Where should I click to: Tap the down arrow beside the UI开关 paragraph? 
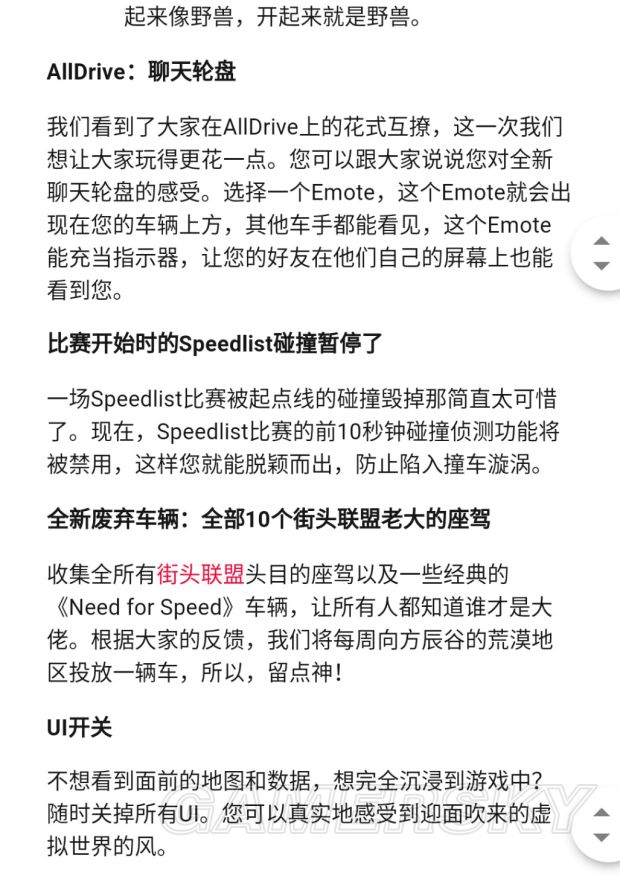(601, 837)
